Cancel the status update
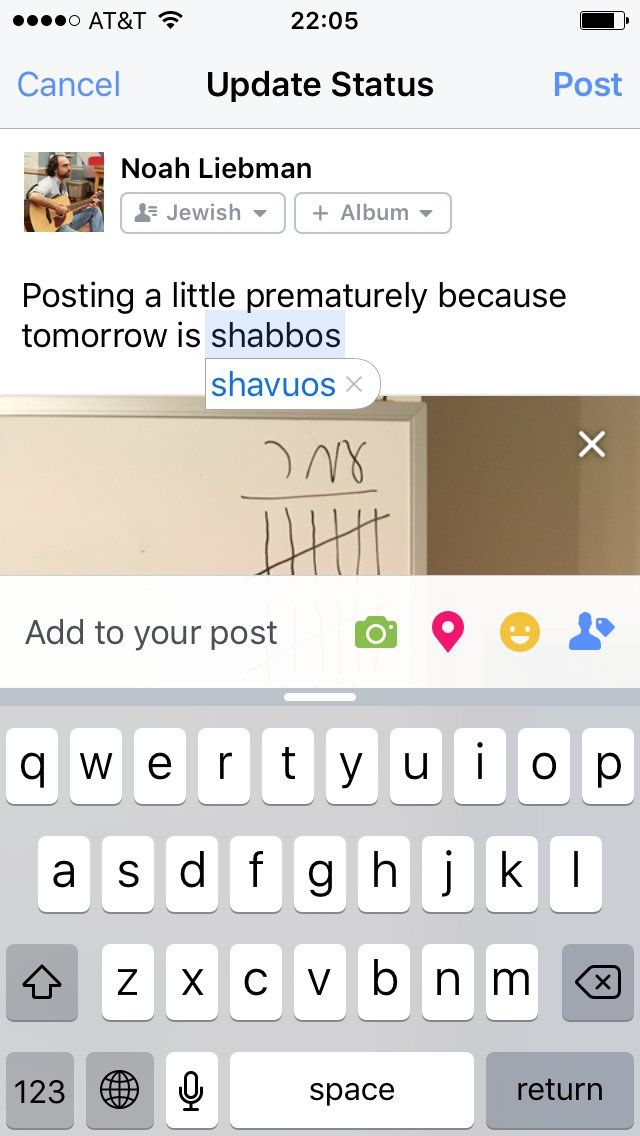 click(69, 85)
